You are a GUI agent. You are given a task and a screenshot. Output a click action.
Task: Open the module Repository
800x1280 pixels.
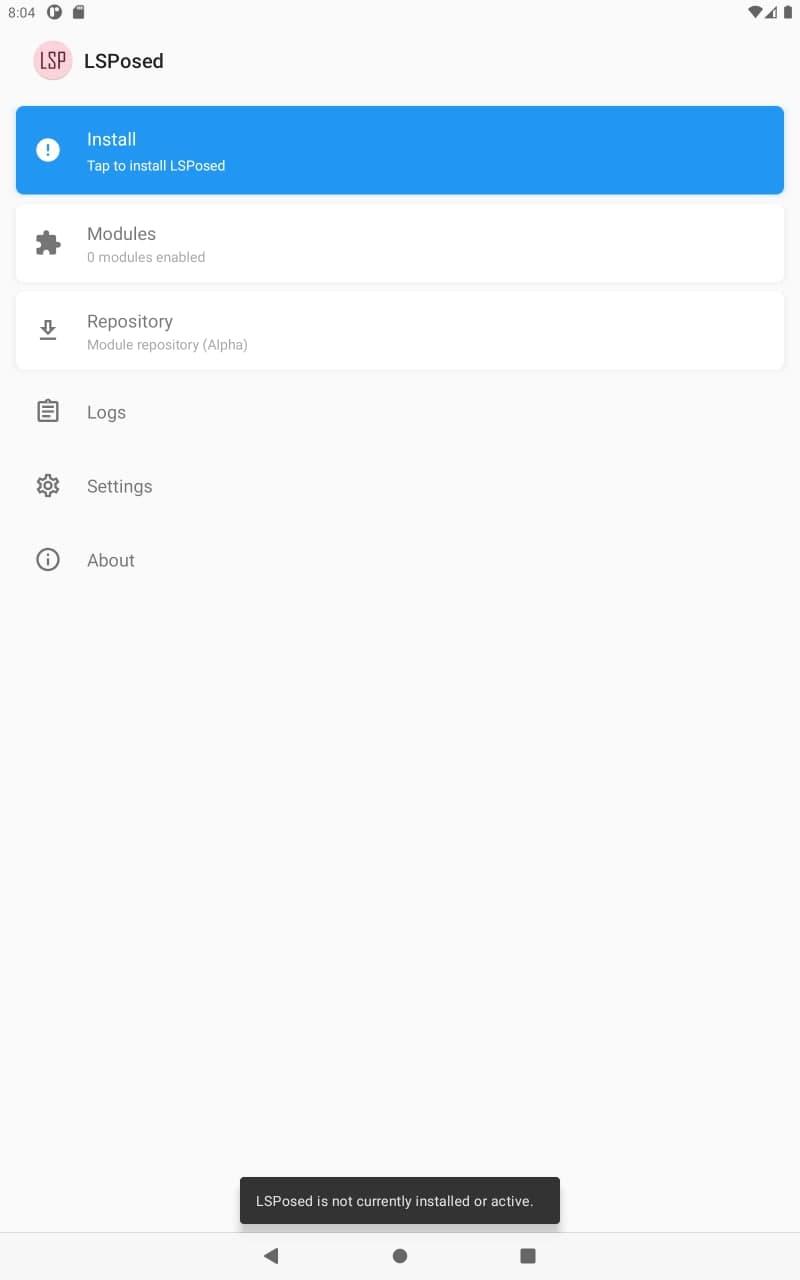pyautogui.click(x=400, y=331)
